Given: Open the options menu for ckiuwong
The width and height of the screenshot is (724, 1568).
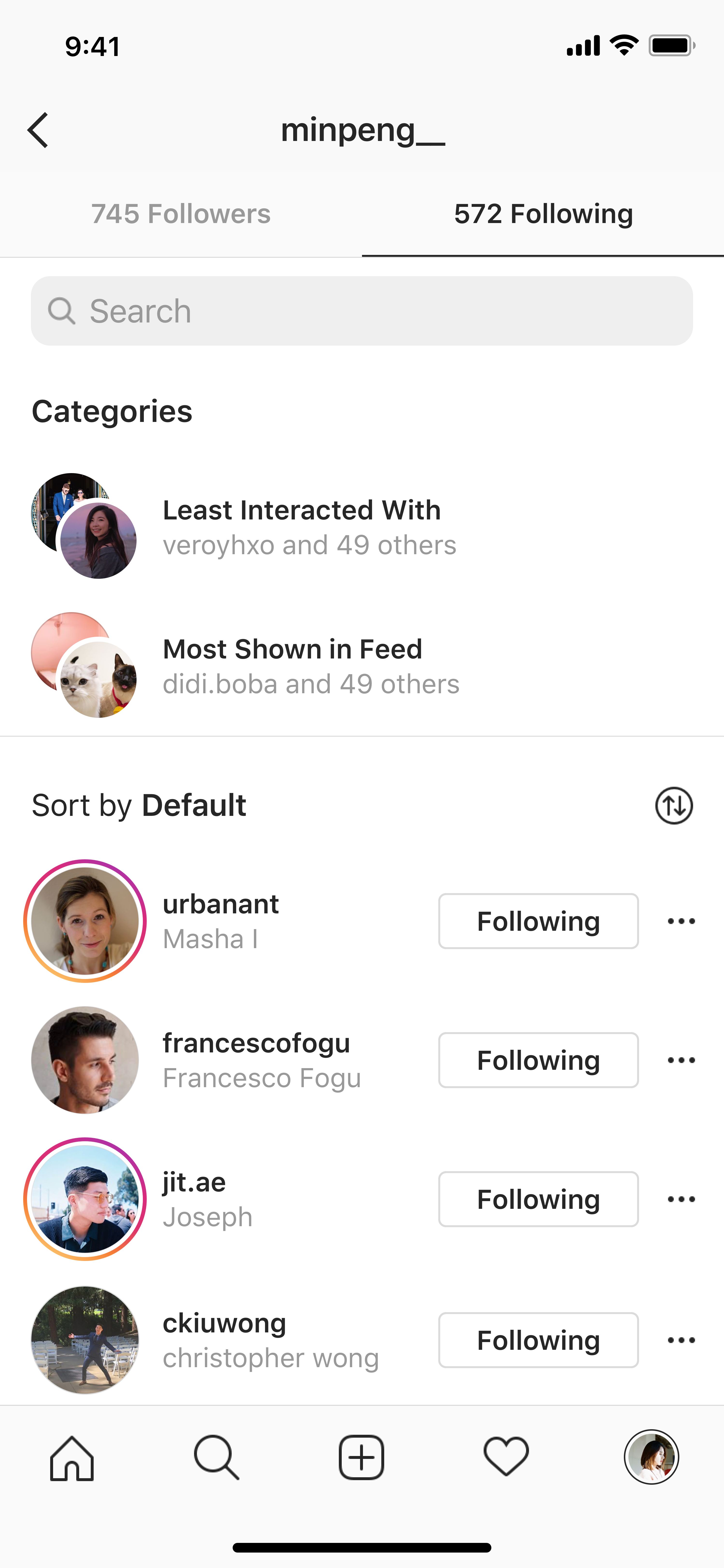Looking at the screenshot, I should 681,1340.
